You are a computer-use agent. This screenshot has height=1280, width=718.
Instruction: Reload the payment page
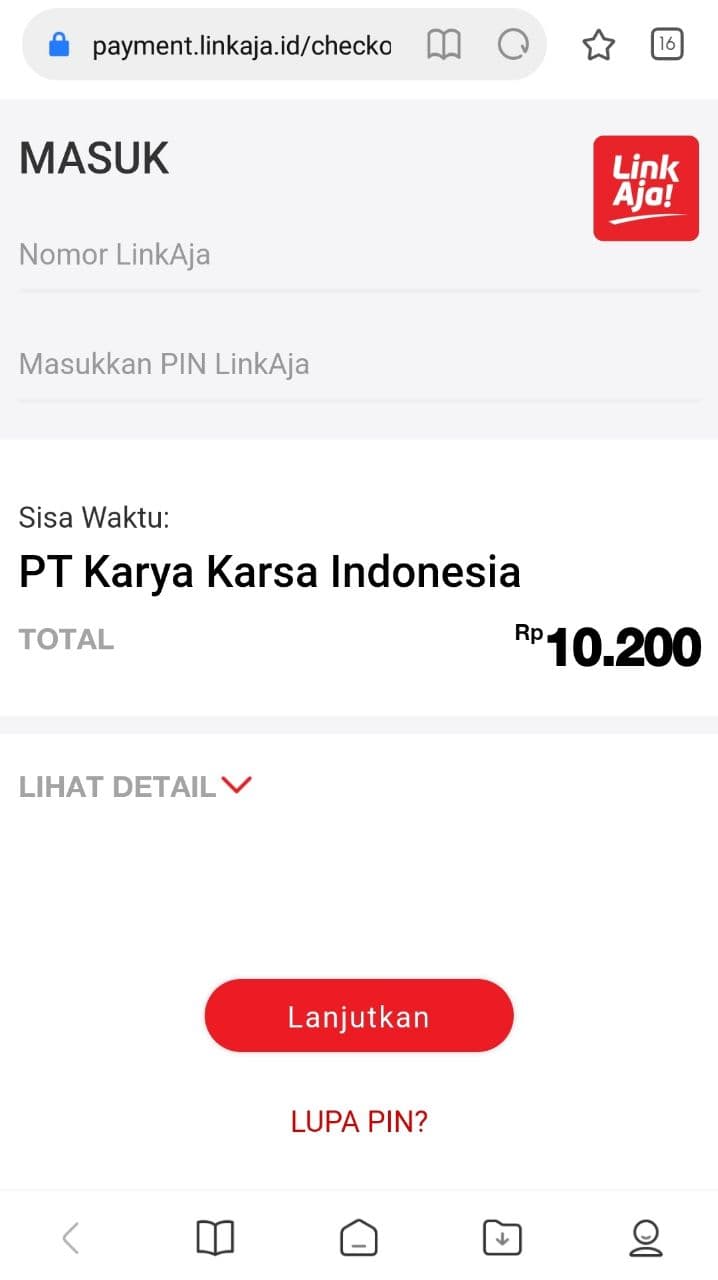(513, 45)
